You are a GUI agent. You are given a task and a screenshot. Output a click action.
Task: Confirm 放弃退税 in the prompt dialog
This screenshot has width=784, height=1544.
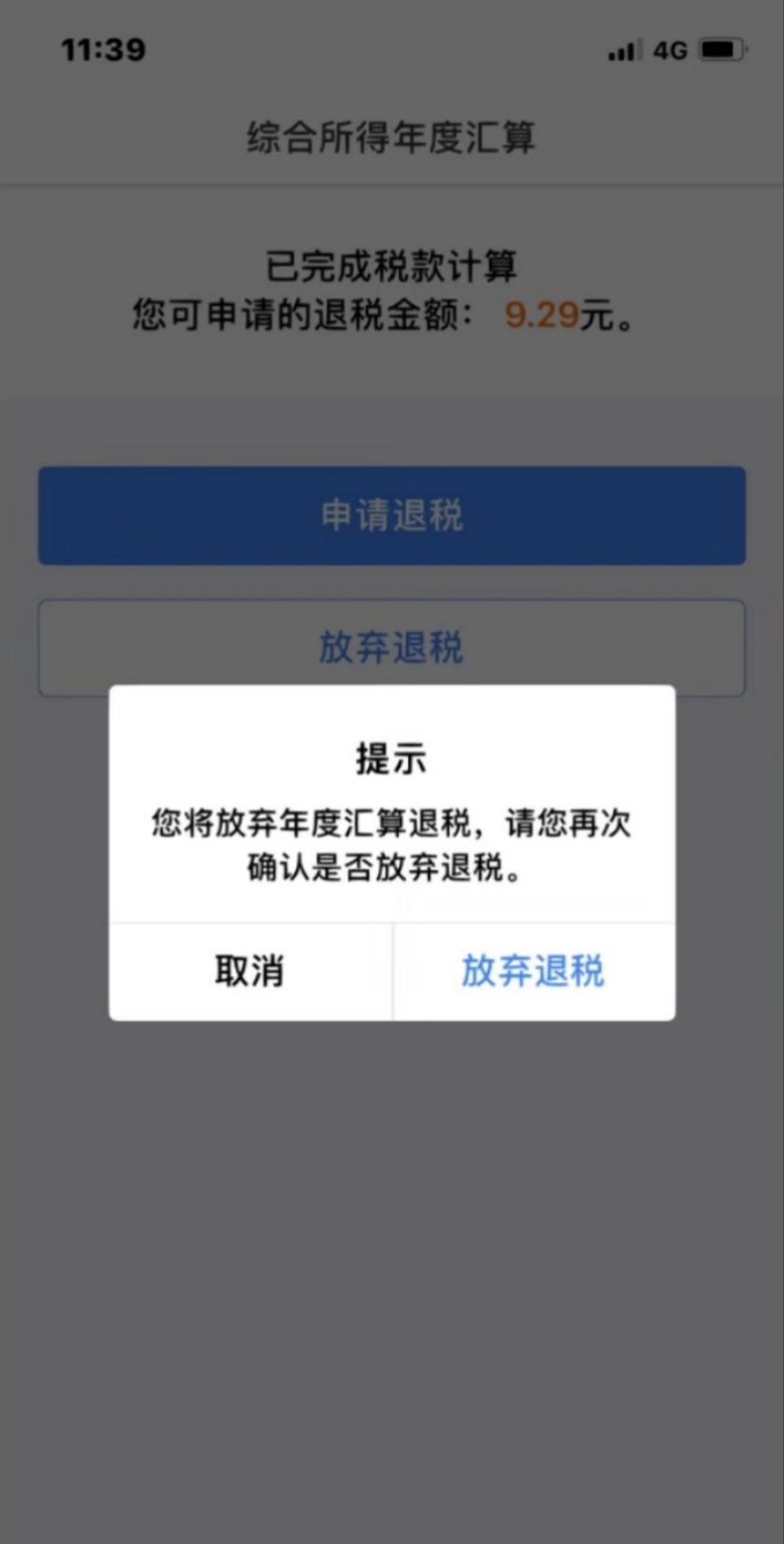534,971
